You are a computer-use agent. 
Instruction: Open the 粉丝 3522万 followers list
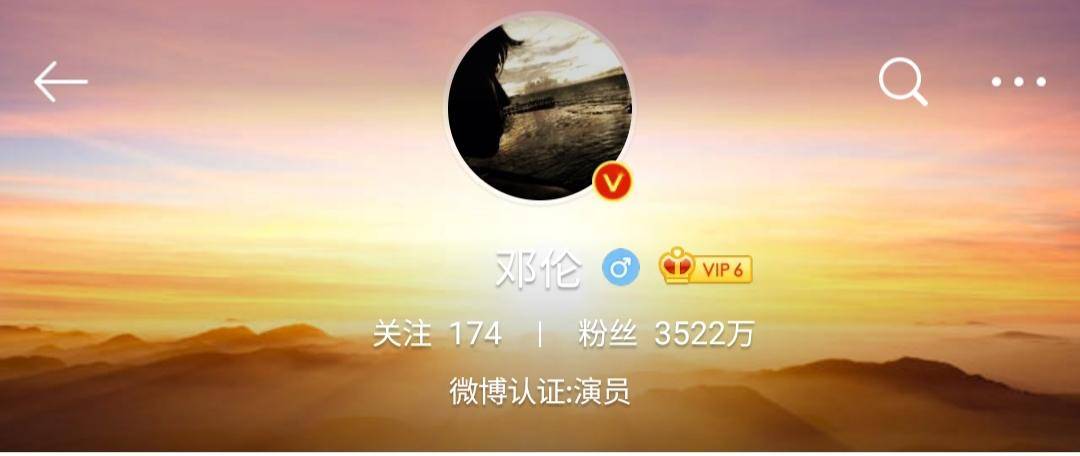[666, 334]
